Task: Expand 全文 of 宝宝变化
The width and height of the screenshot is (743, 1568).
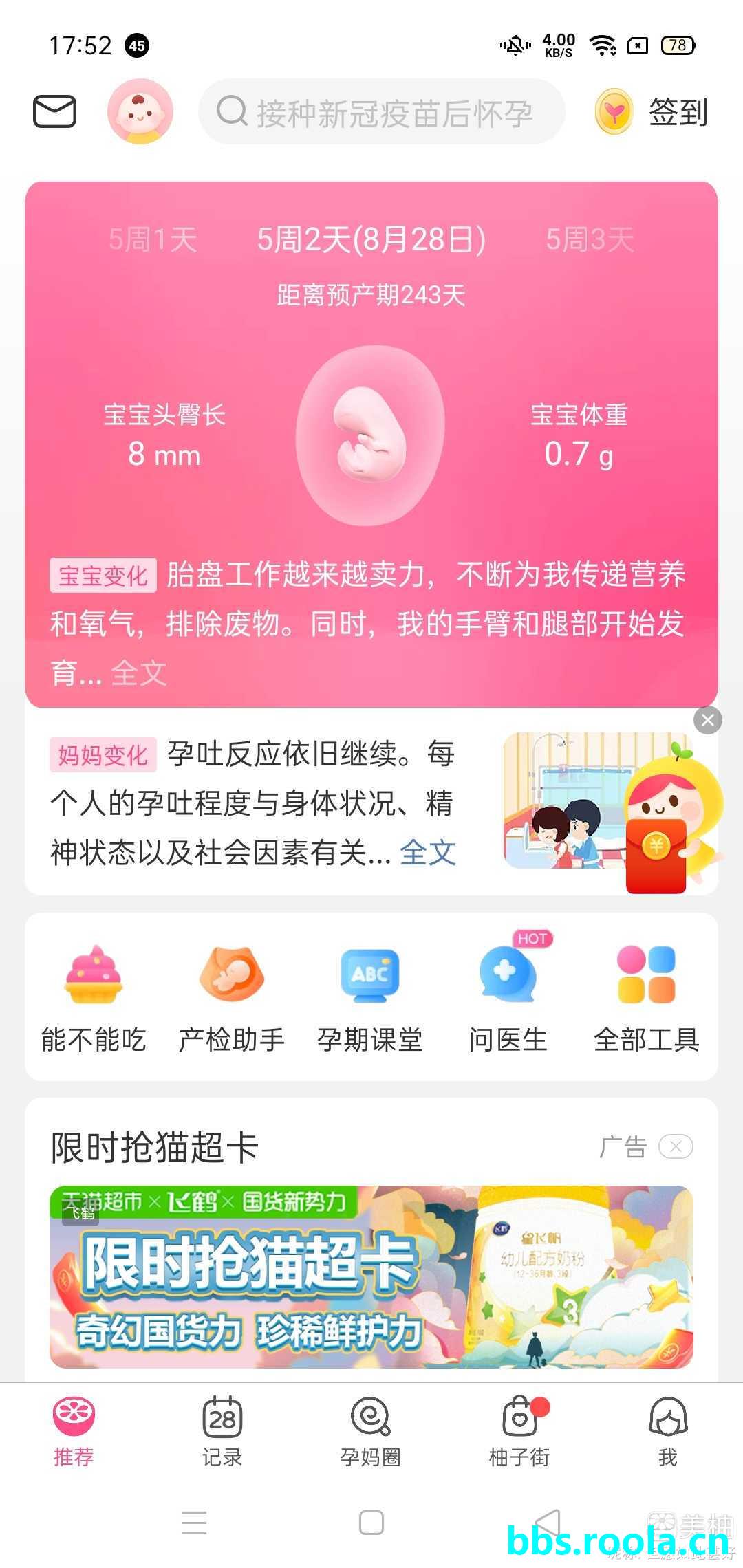Action: pos(139,673)
